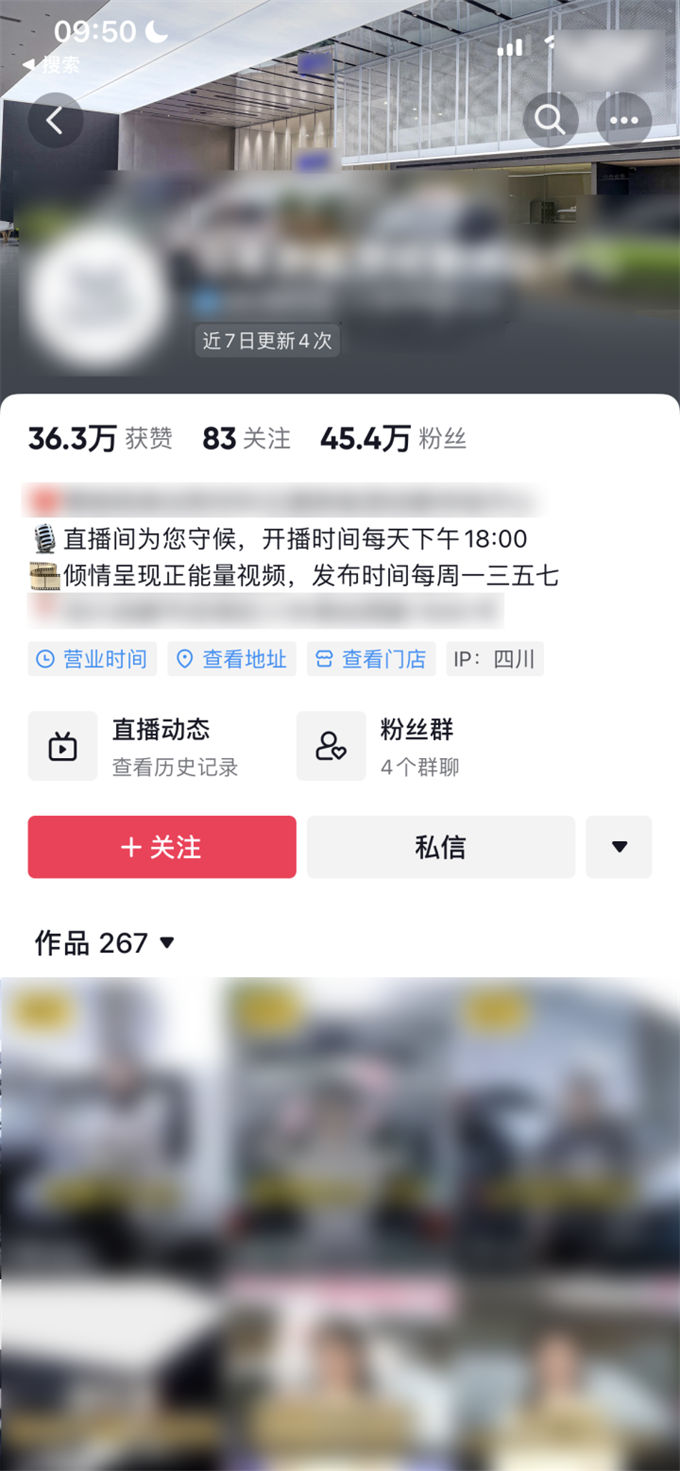Send a private message via 私信
This screenshot has height=1471, width=680.
point(440,847)
